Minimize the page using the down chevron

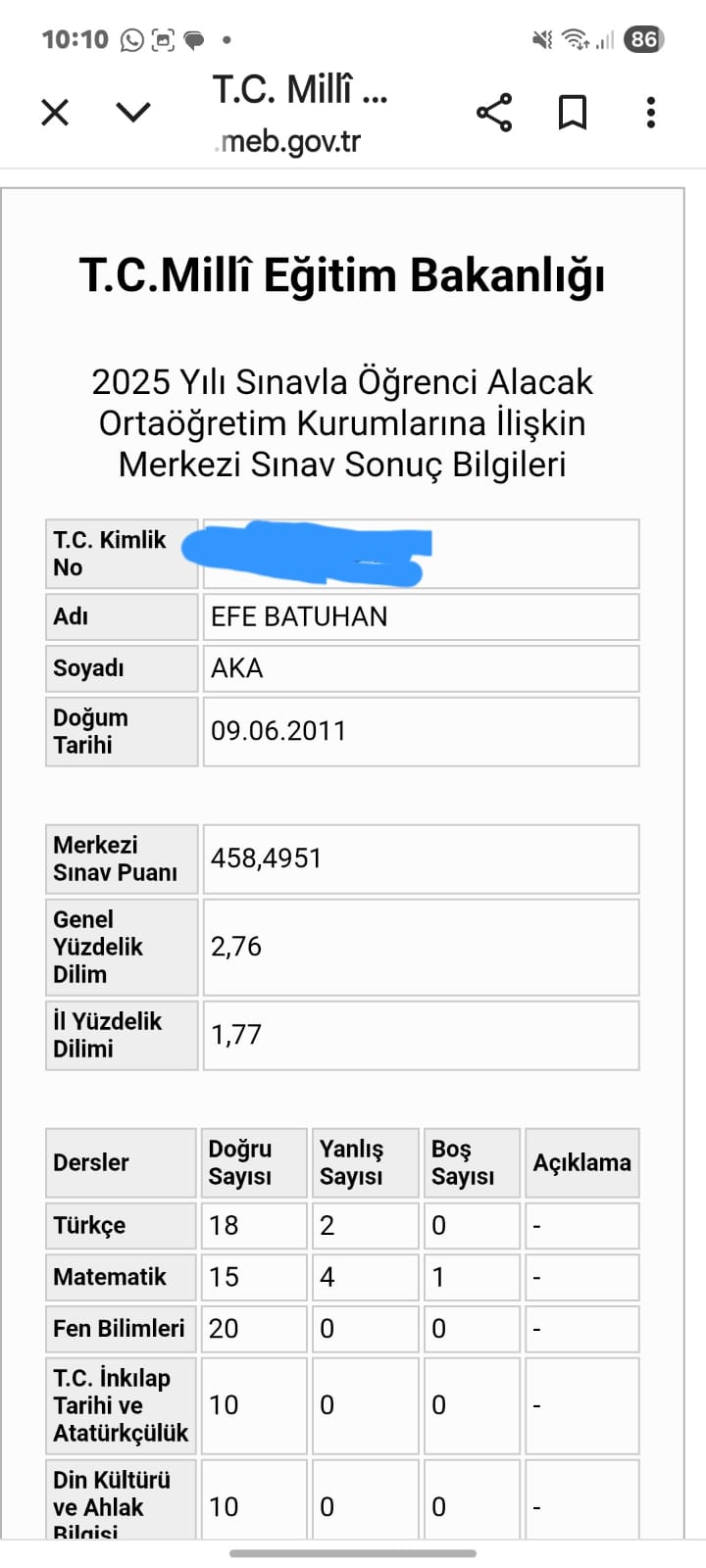(133, 112)
